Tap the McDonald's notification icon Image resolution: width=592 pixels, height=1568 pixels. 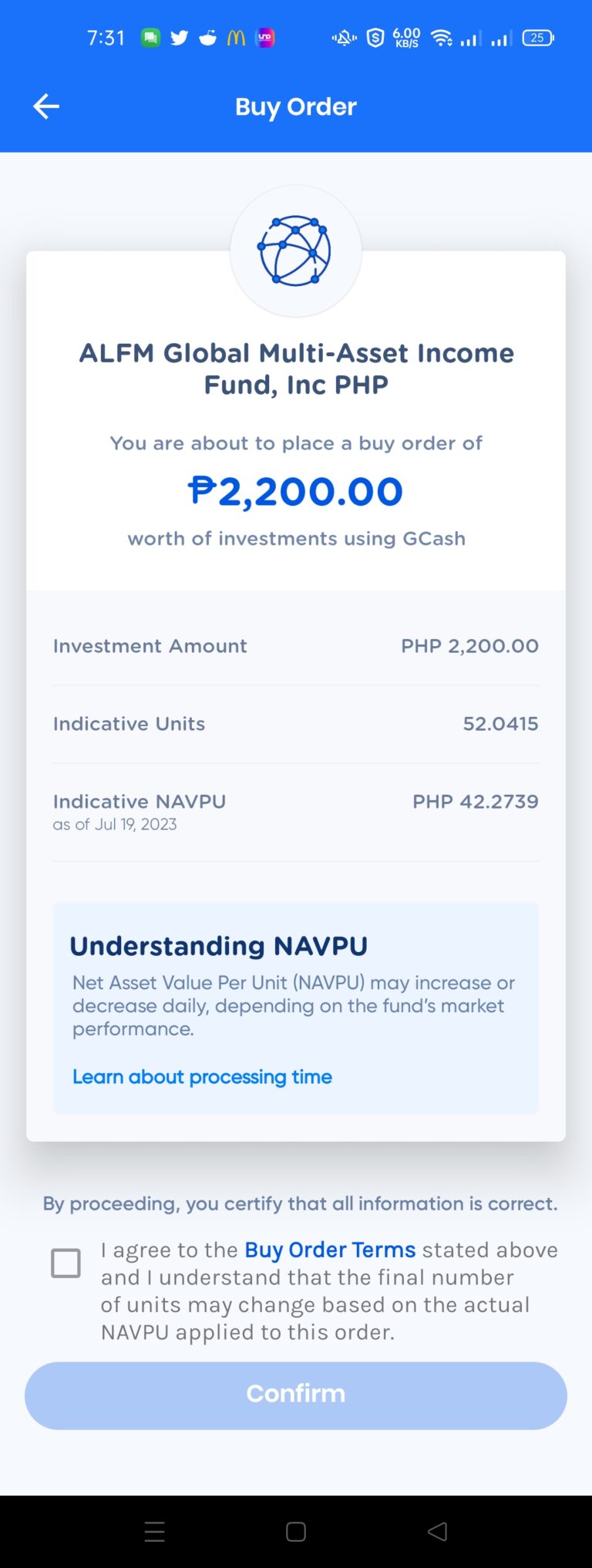tap(235, 37)
